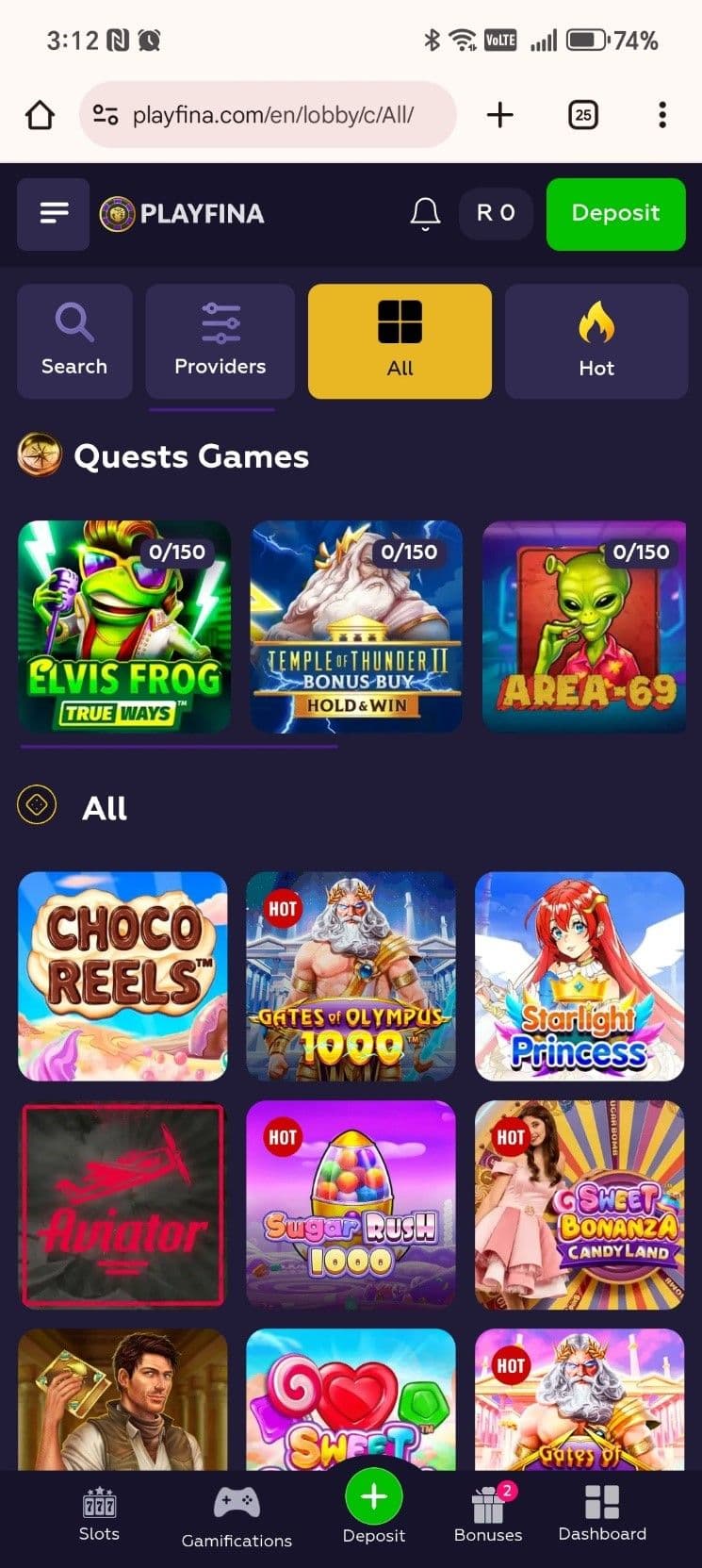Open the hamburger menu
702x1568 pixels.
(54, 214)
